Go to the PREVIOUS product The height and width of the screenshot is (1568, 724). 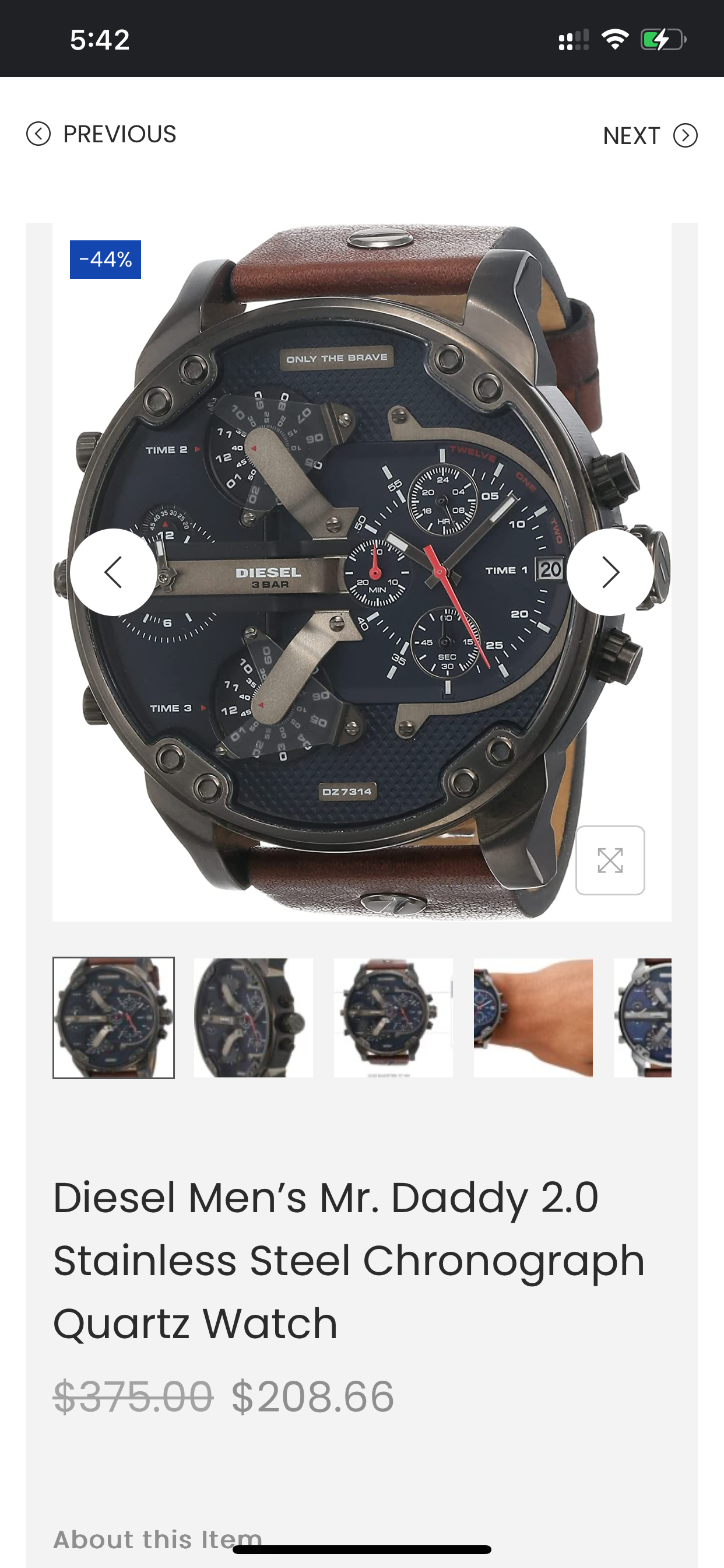coord(101,134)
